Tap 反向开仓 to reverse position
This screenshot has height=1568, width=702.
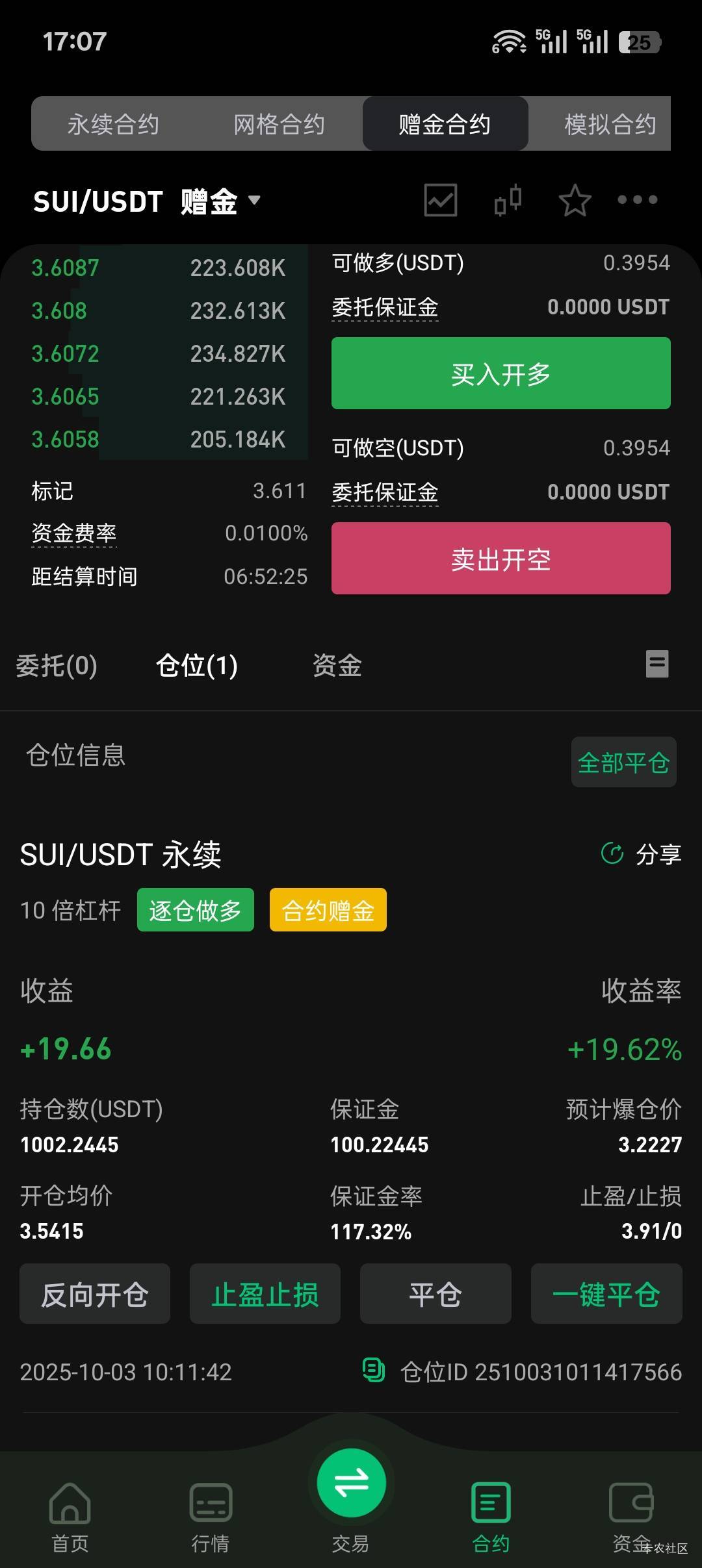(95, 1294)
